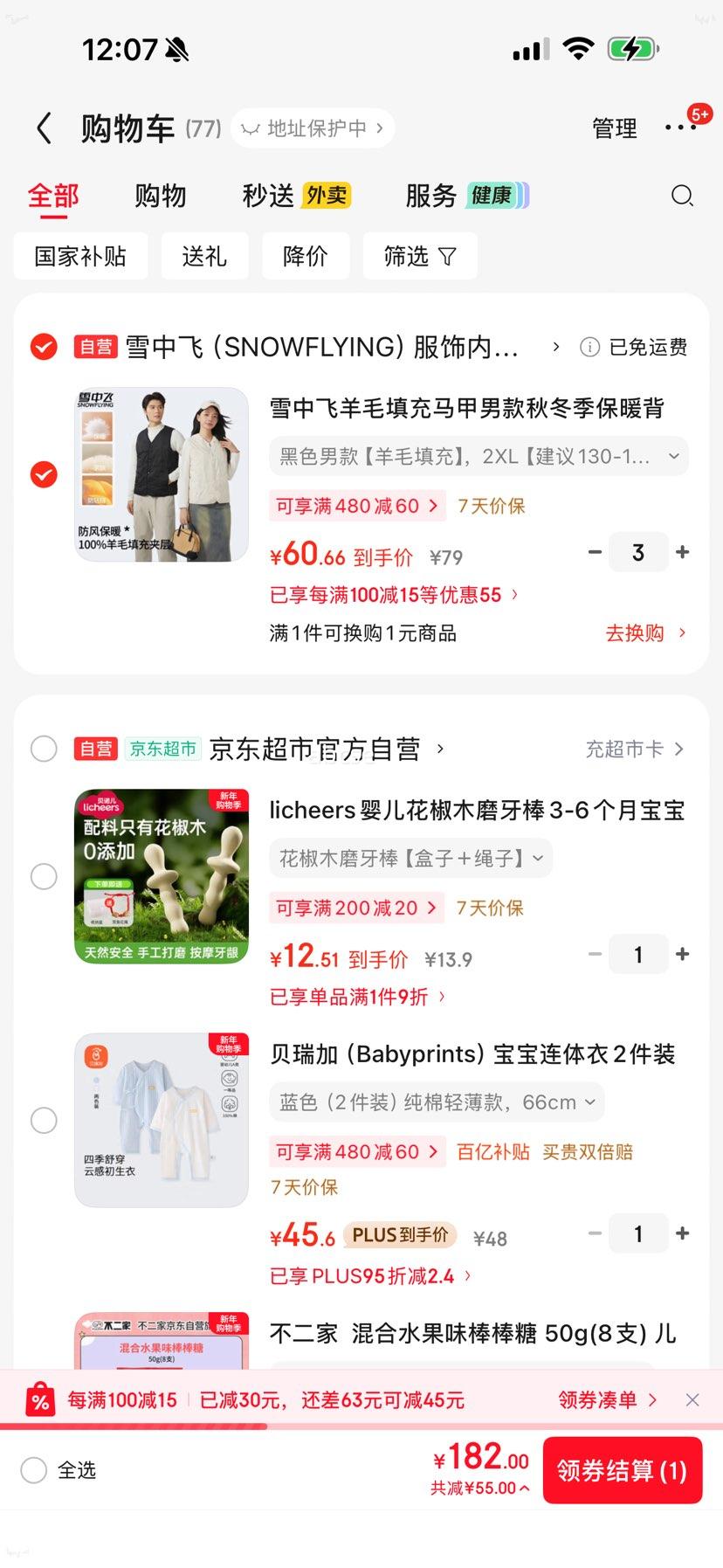Check the 京东超市官方自营 store checkbox
Screen dimensions: 723x1568
(x=44, y=749)
